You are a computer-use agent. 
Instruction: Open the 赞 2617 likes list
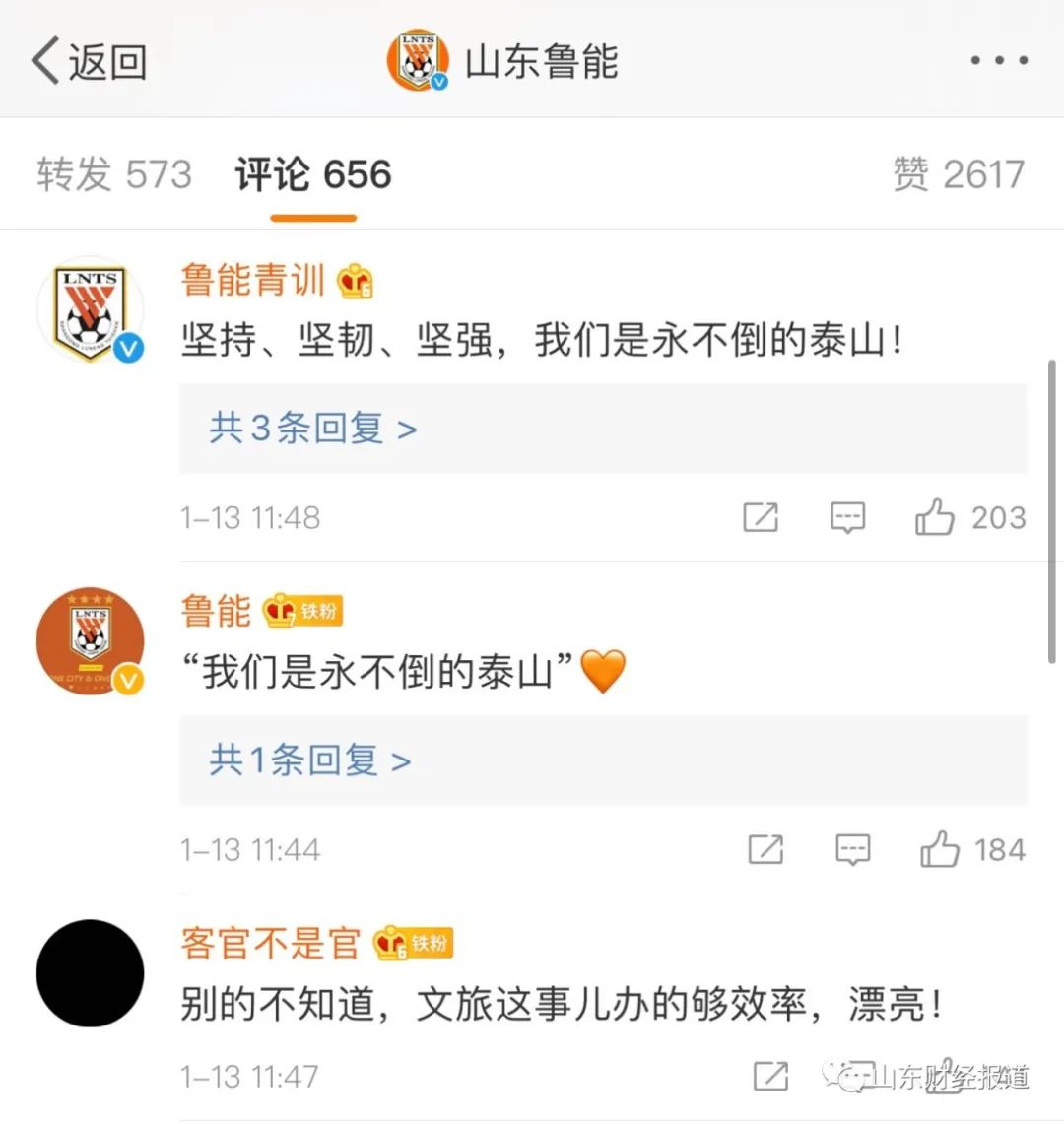pyautogui.click(x=959, y=173)
